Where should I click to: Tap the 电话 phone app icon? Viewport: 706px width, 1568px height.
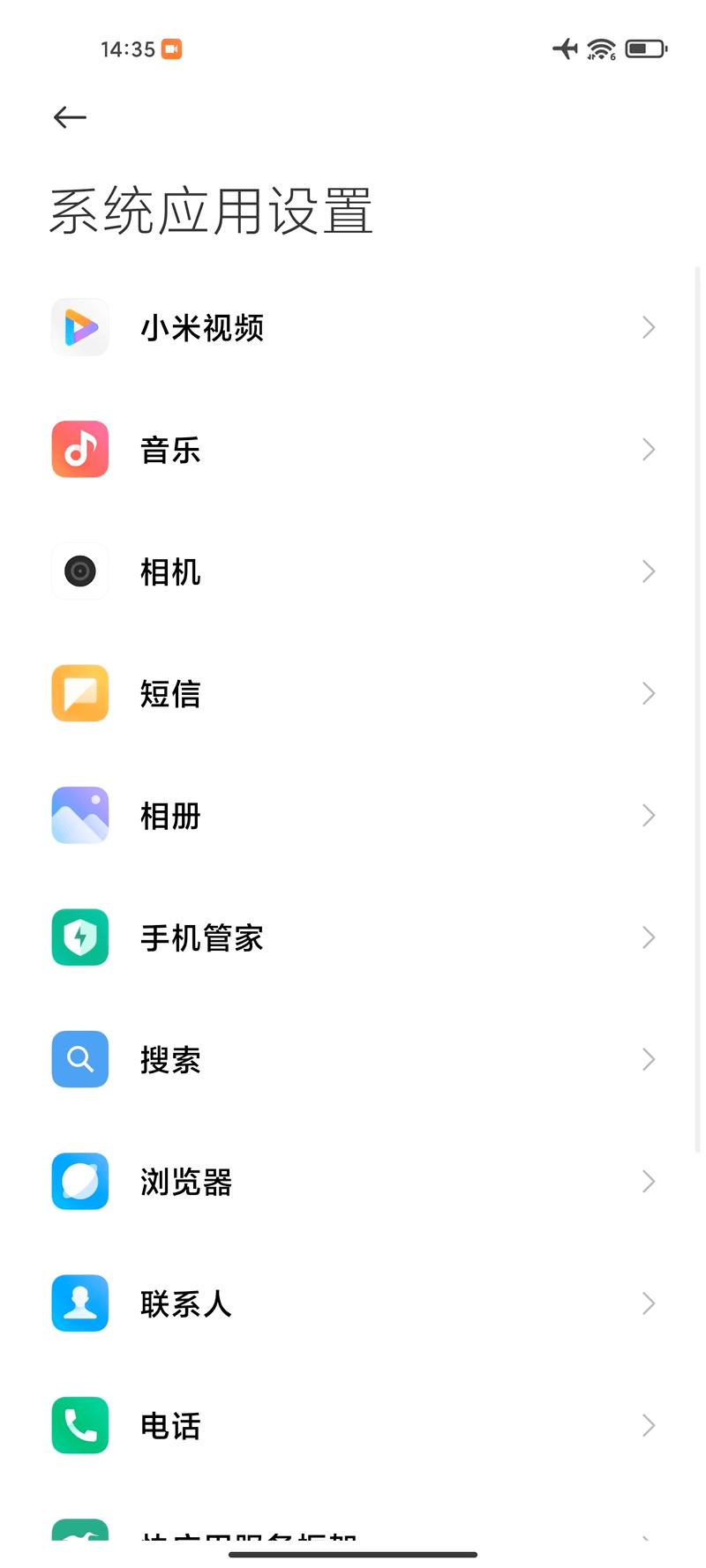point(79,1425)
